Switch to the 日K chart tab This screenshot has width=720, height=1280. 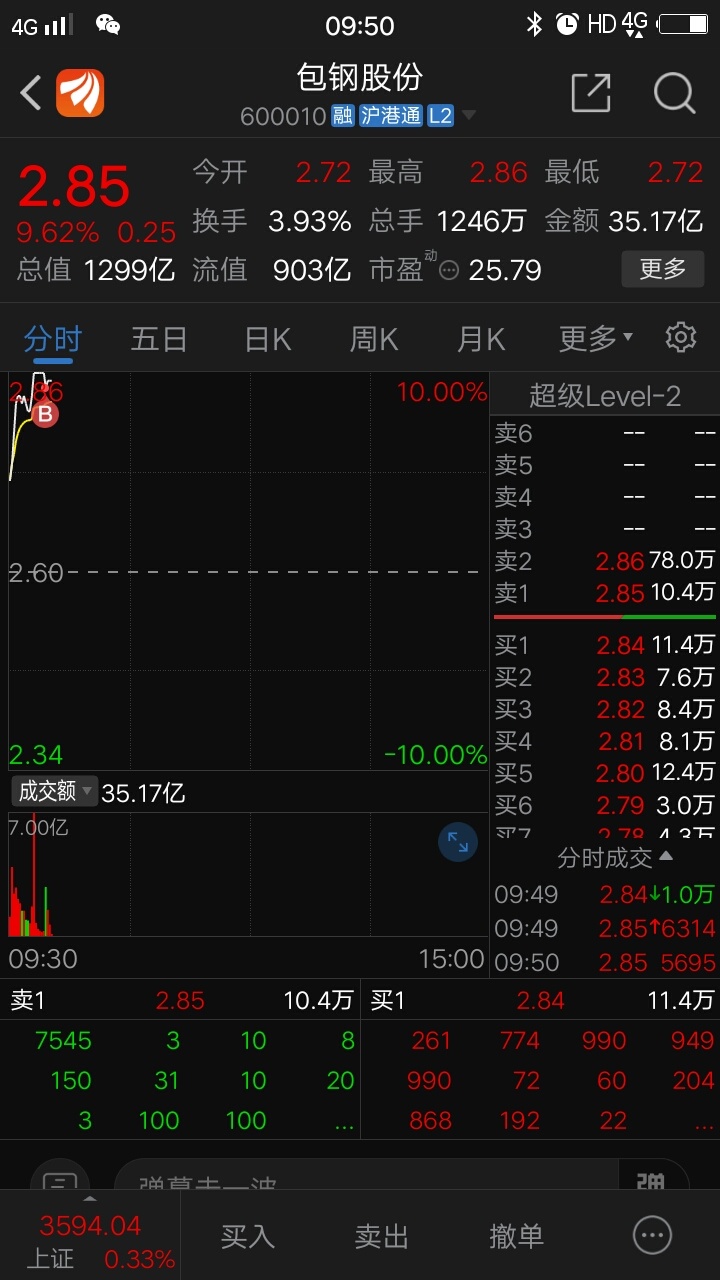pyautogui.click(x=268, y=339)
